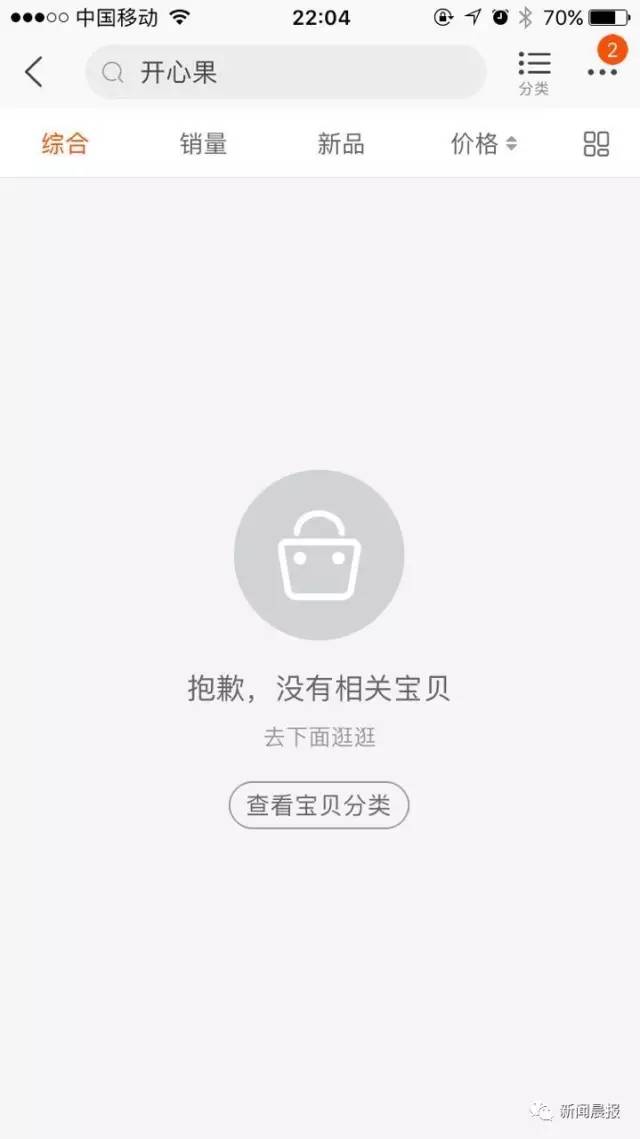Go back using the arrow icon

[35, 72]
